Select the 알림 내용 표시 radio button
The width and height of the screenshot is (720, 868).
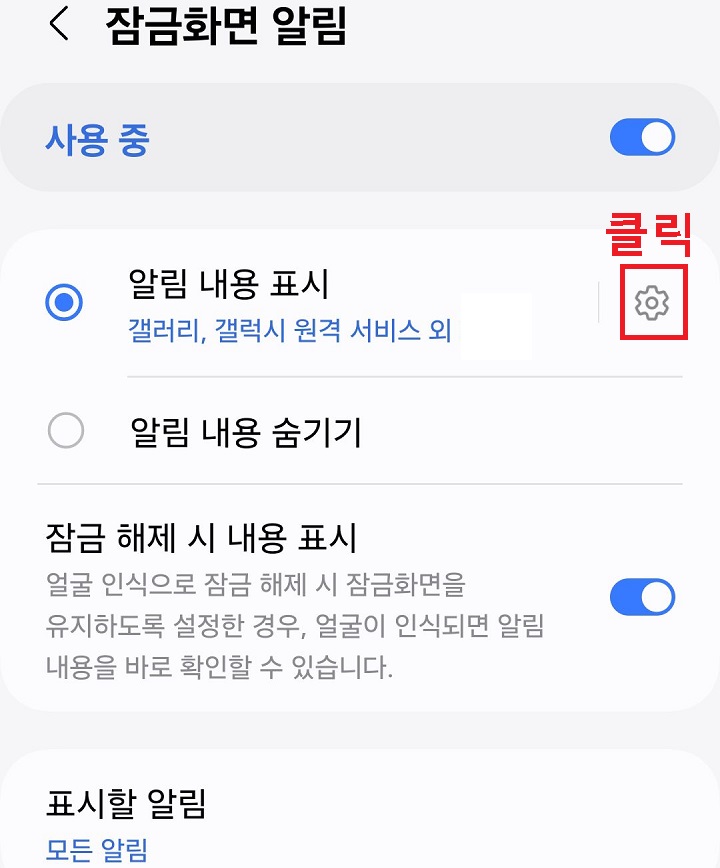63,303
